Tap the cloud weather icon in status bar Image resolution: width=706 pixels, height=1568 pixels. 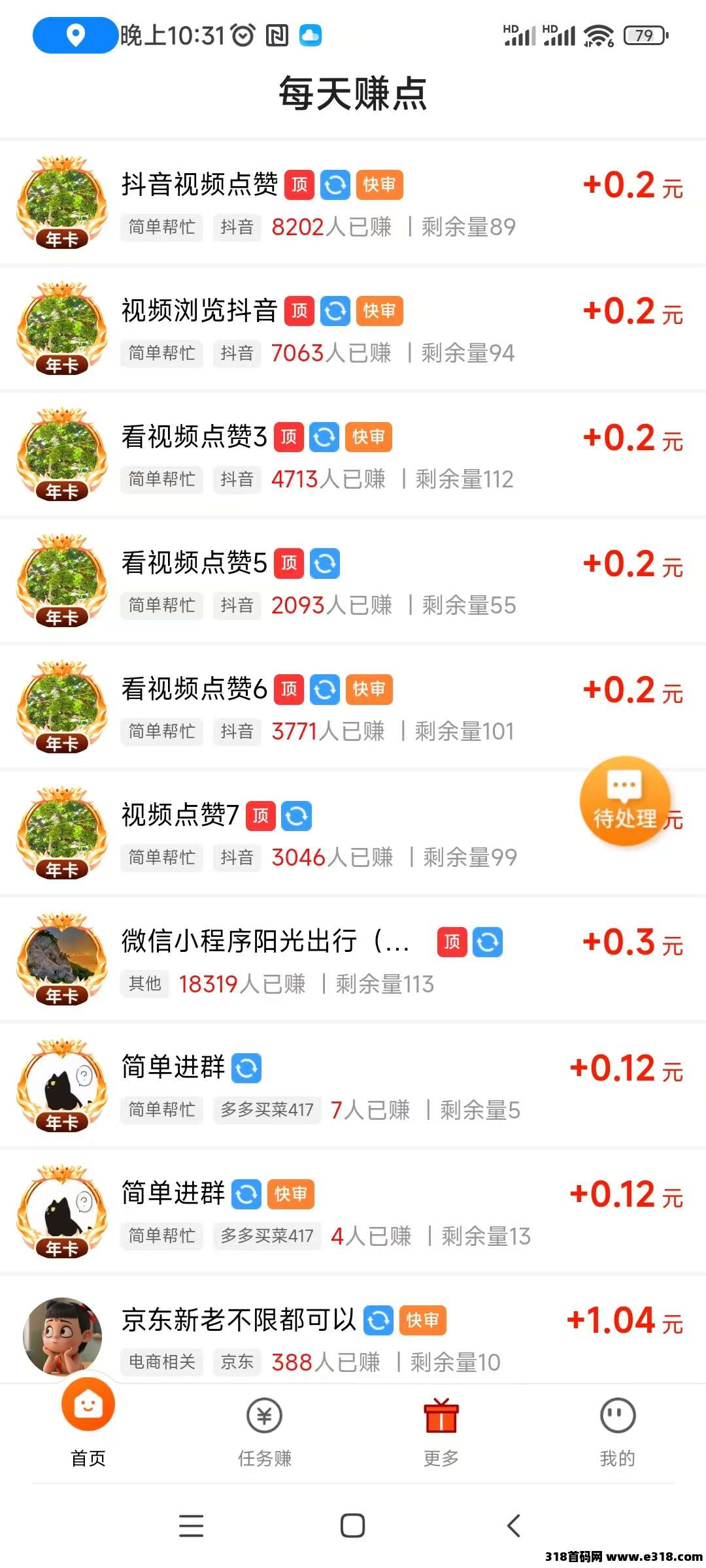pyautogui.click(x=312, y=36)
